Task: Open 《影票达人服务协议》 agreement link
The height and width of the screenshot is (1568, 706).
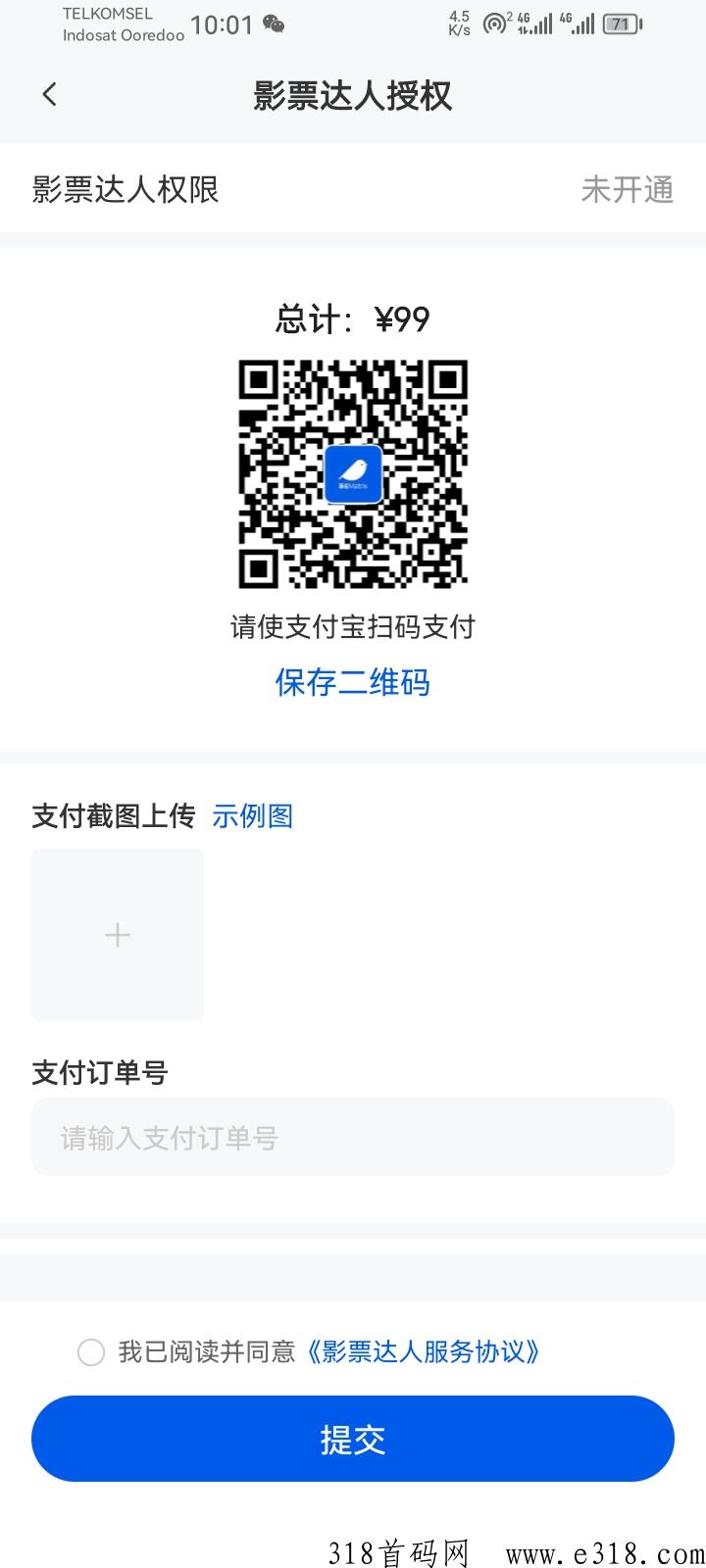Action: (424, 1352)
